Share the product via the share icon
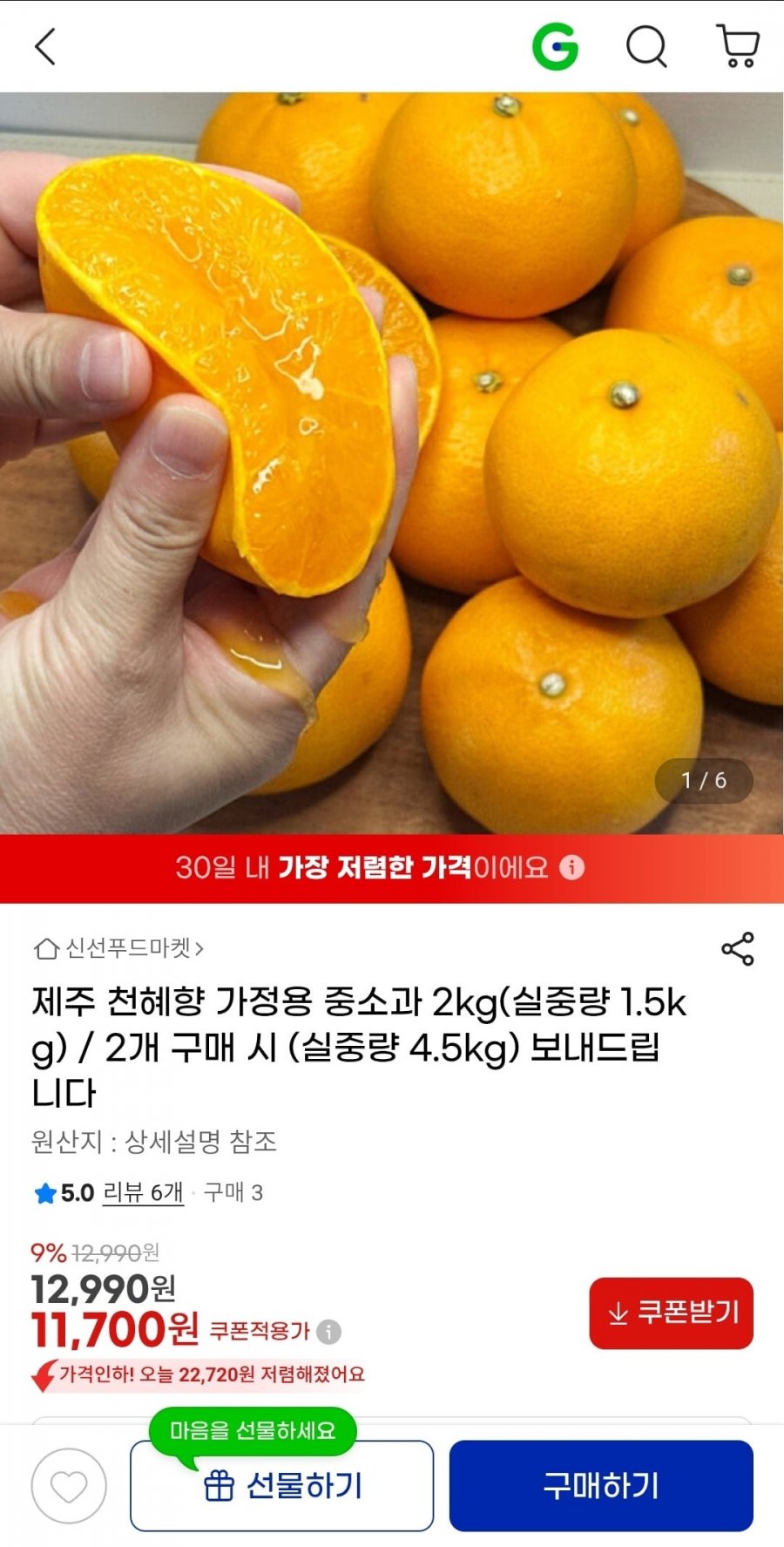Screen dimensions: 784x1547 pos(736,950)
